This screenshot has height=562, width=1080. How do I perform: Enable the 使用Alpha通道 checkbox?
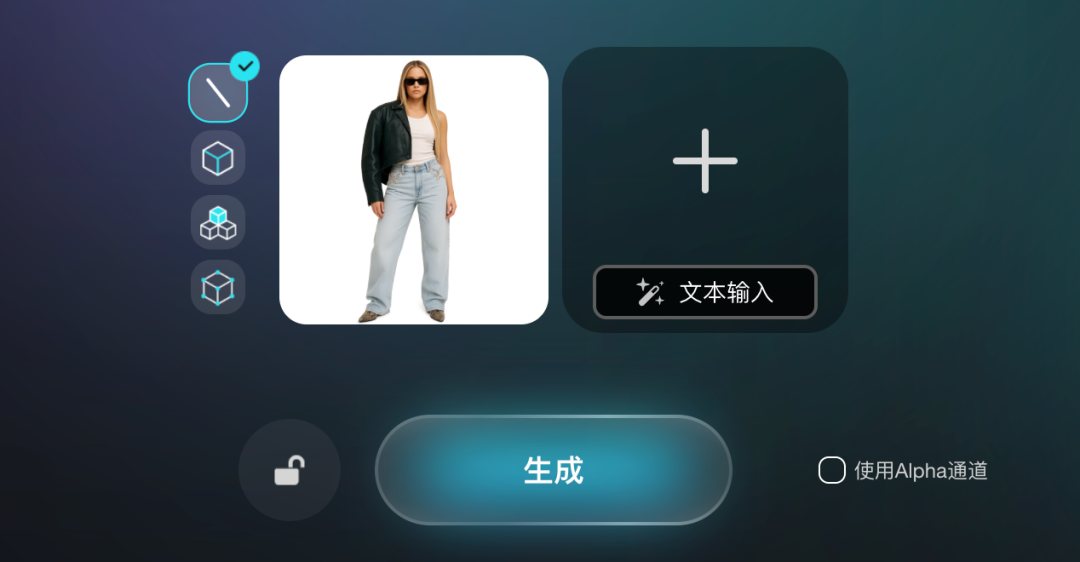point(832,470)
